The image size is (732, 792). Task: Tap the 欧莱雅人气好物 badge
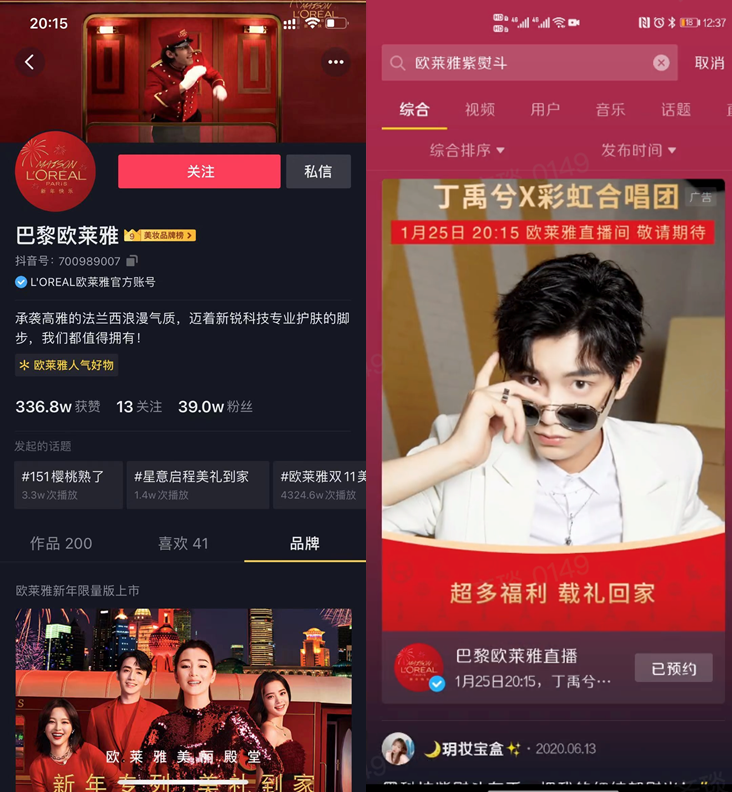(x=66, y=365)
